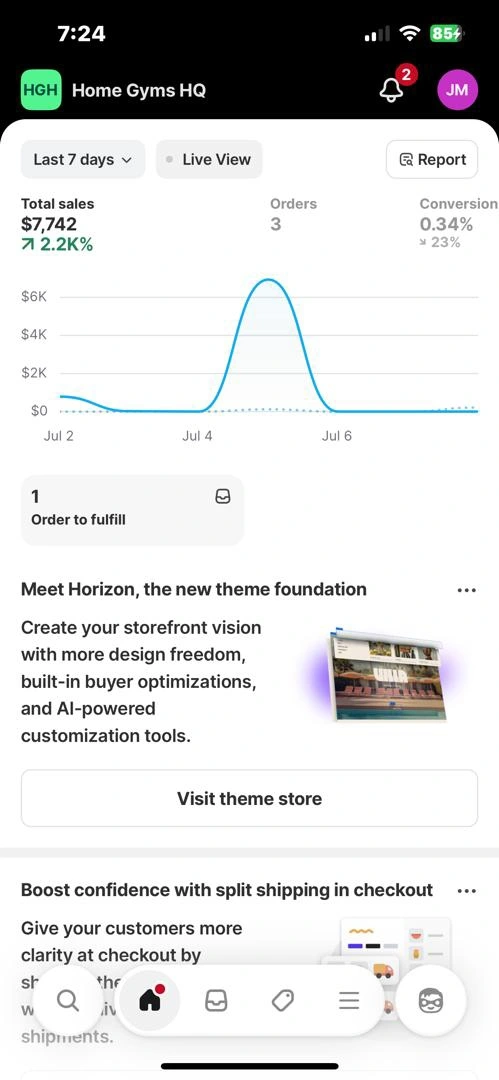The image size is (499, 1080).
Task: Open the Order to fulfill card
Action: click(x=132, y=510)
